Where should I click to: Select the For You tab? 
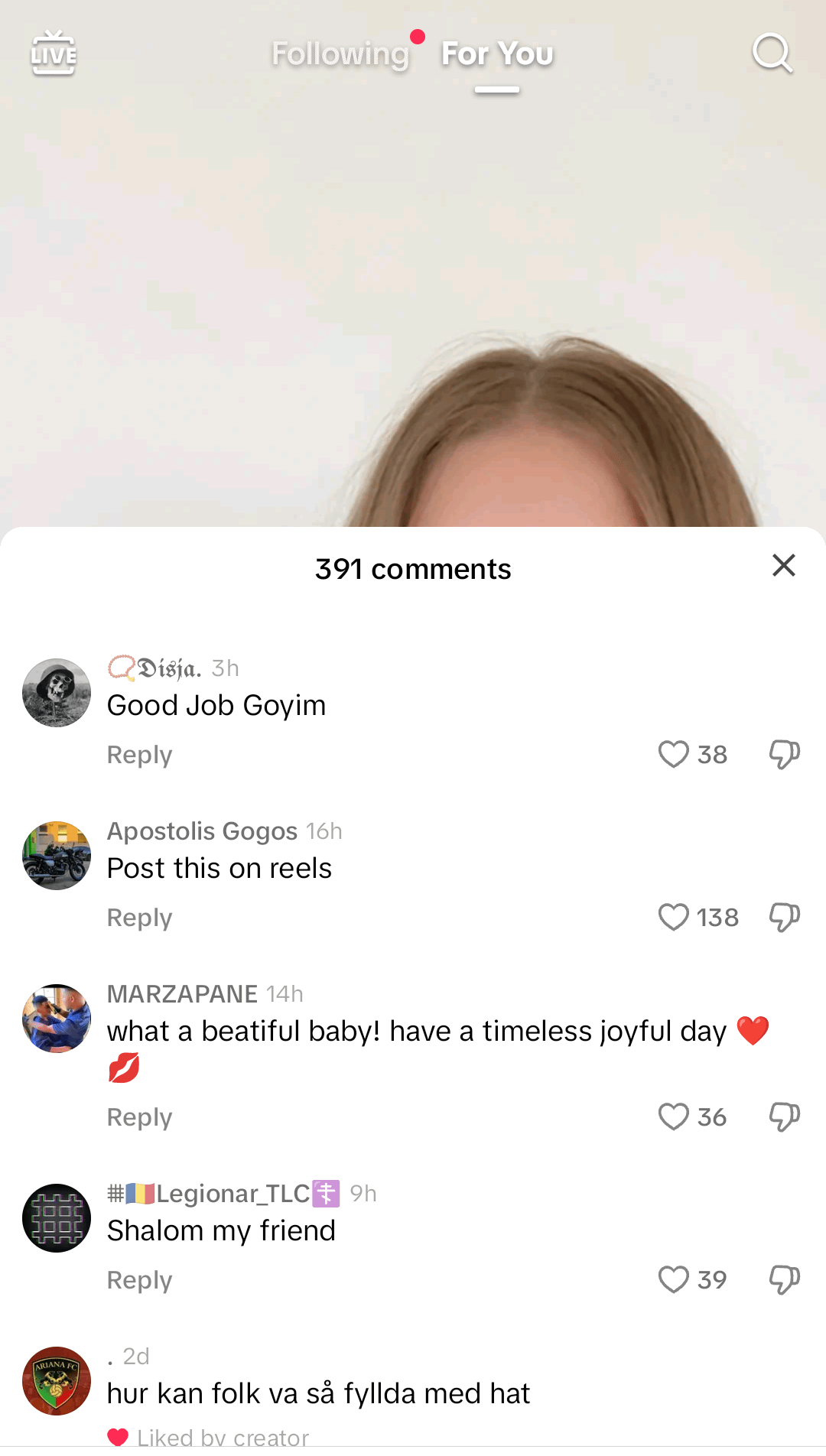click(497, 54)
